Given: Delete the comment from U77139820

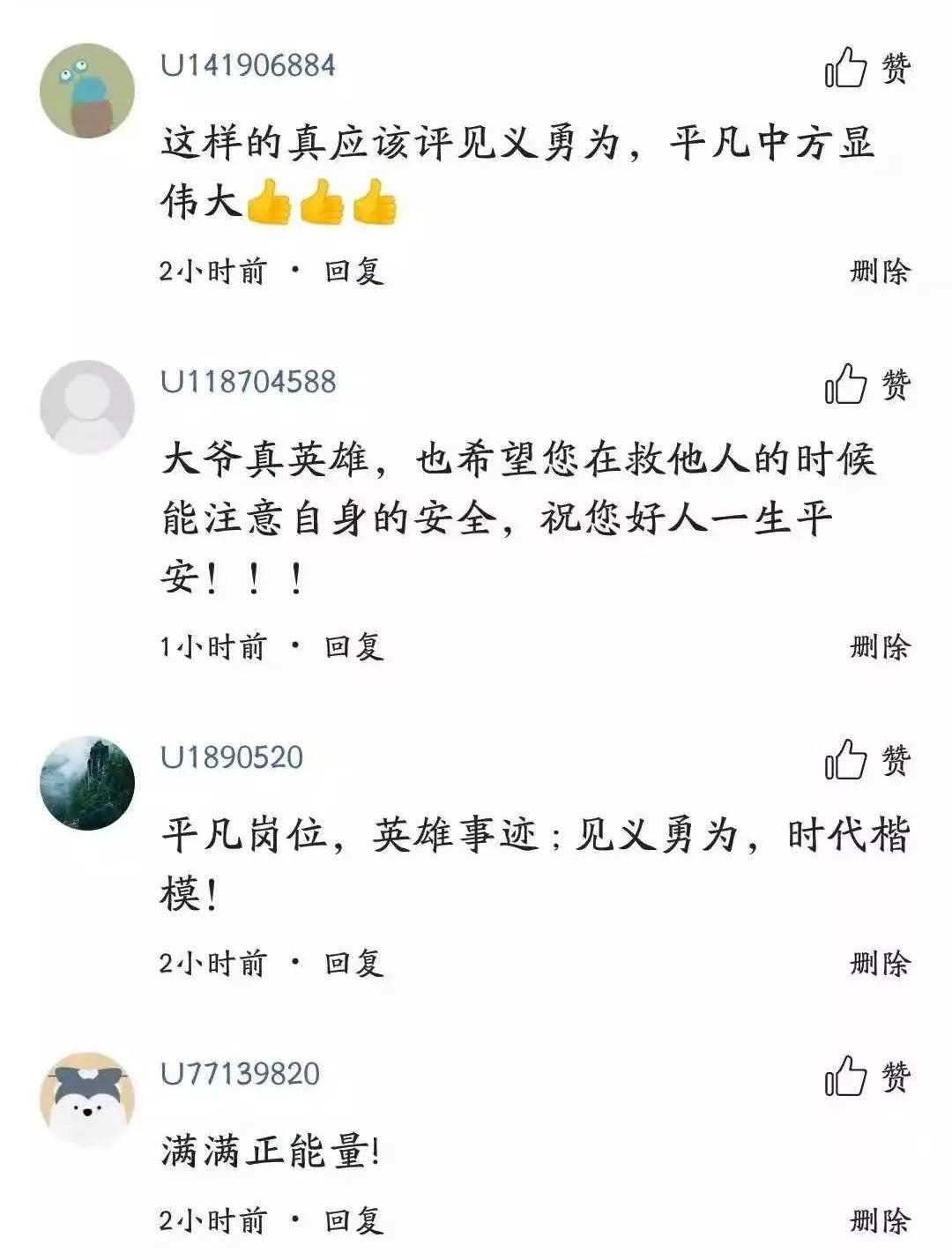Looking at the screenshot, I should 879,1221.
